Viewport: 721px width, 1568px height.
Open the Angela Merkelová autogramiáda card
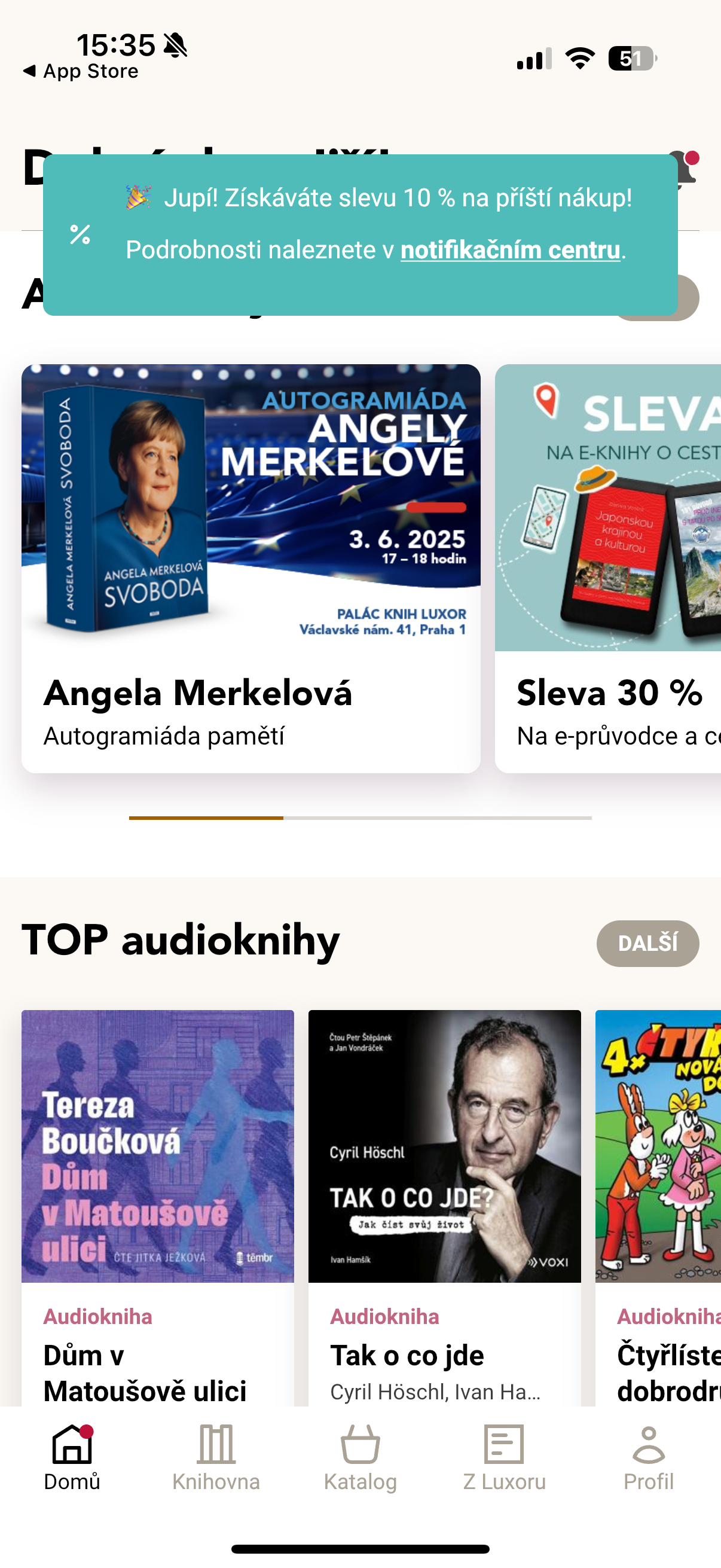click(250, 568)
